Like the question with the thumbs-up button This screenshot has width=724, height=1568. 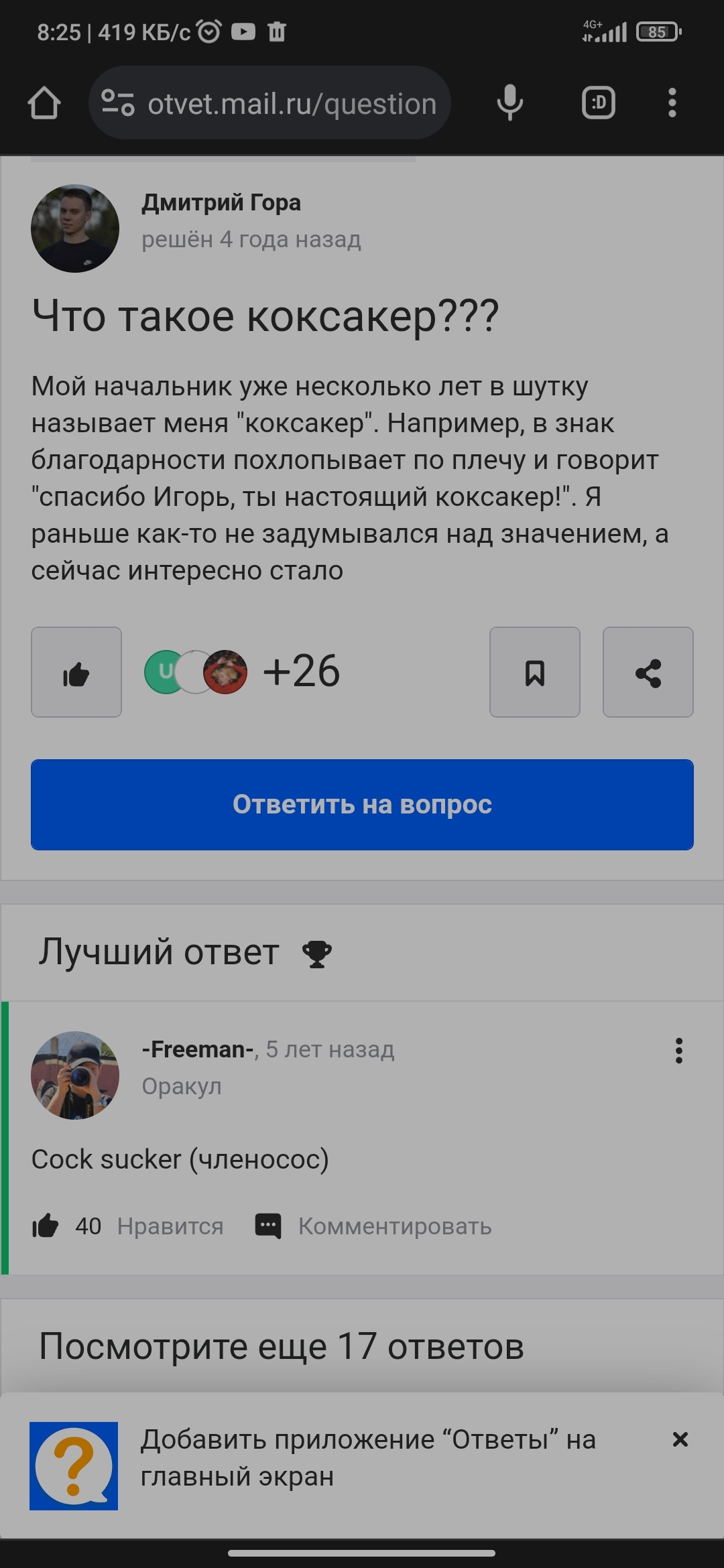[x=76, y=672]
